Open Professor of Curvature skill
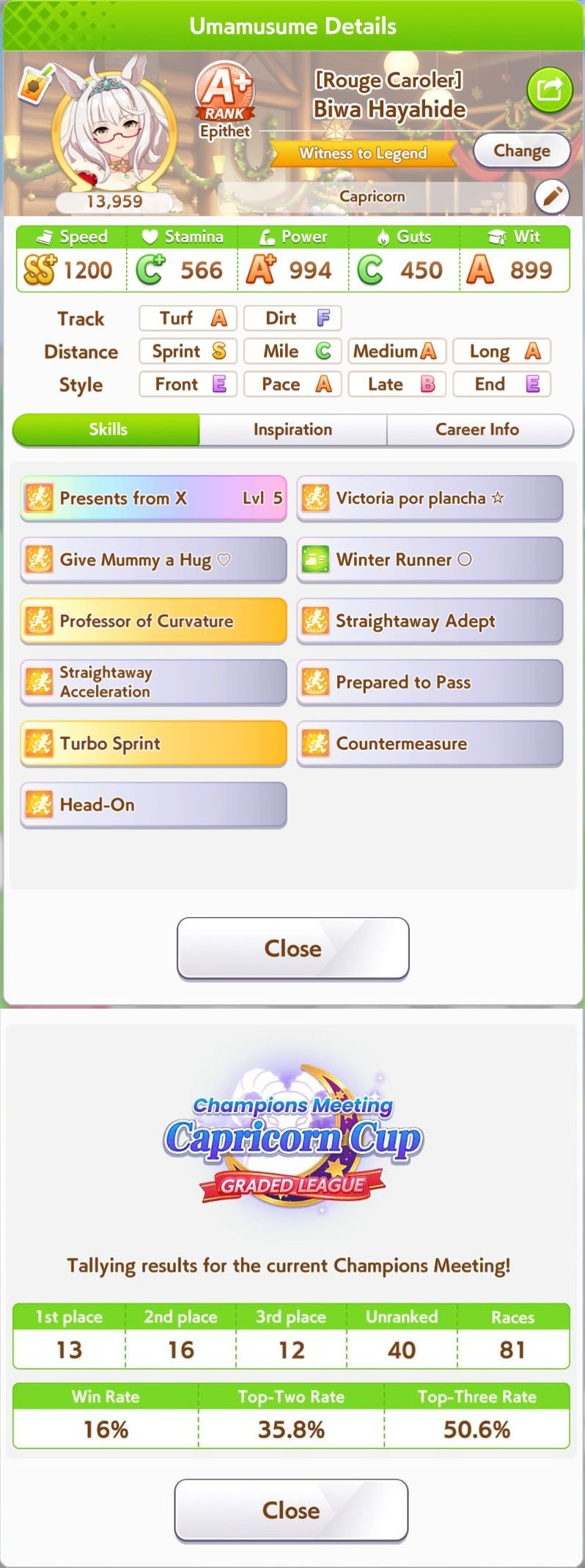Image resolution: width=585 pixels, height=1568 pixels. [153, 621]
